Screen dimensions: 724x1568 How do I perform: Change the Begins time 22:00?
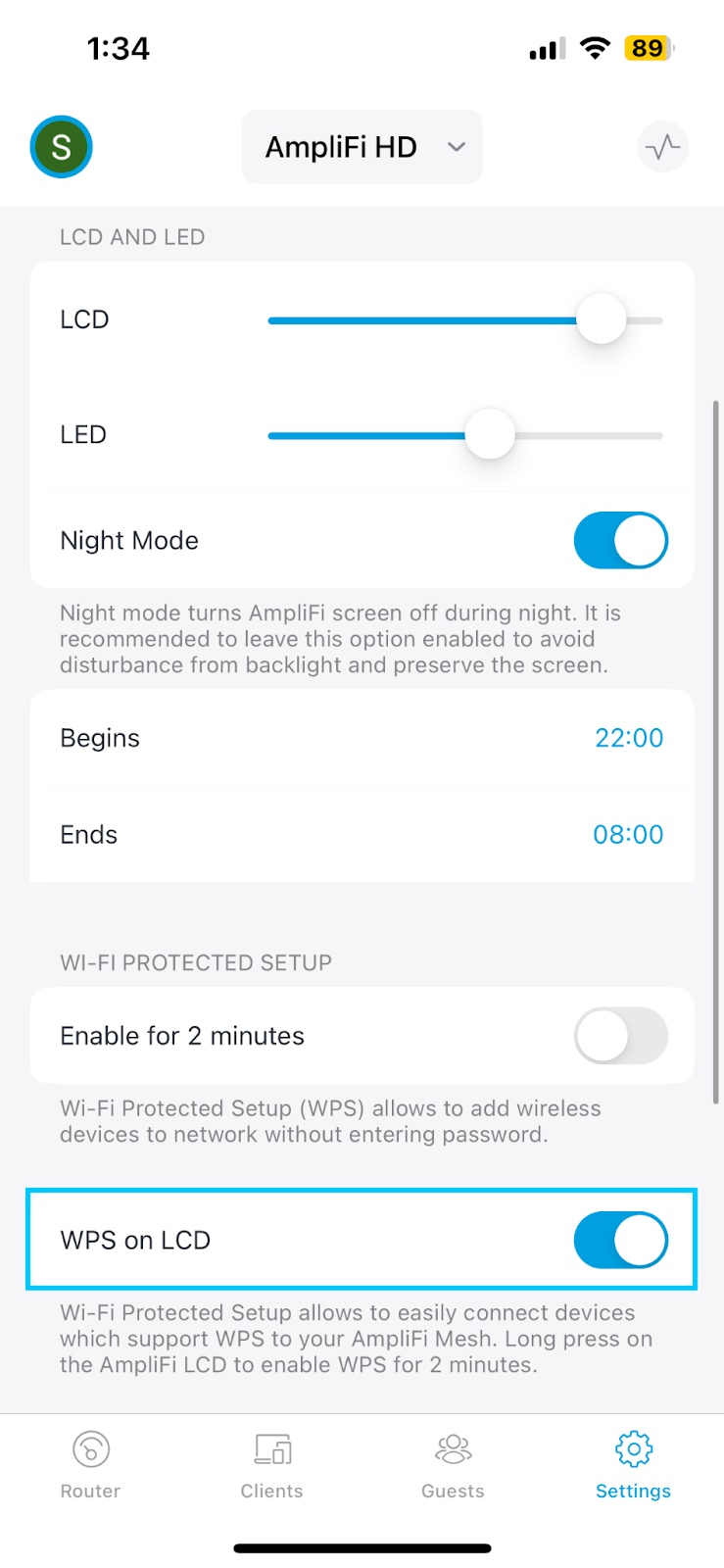(629, 738)
